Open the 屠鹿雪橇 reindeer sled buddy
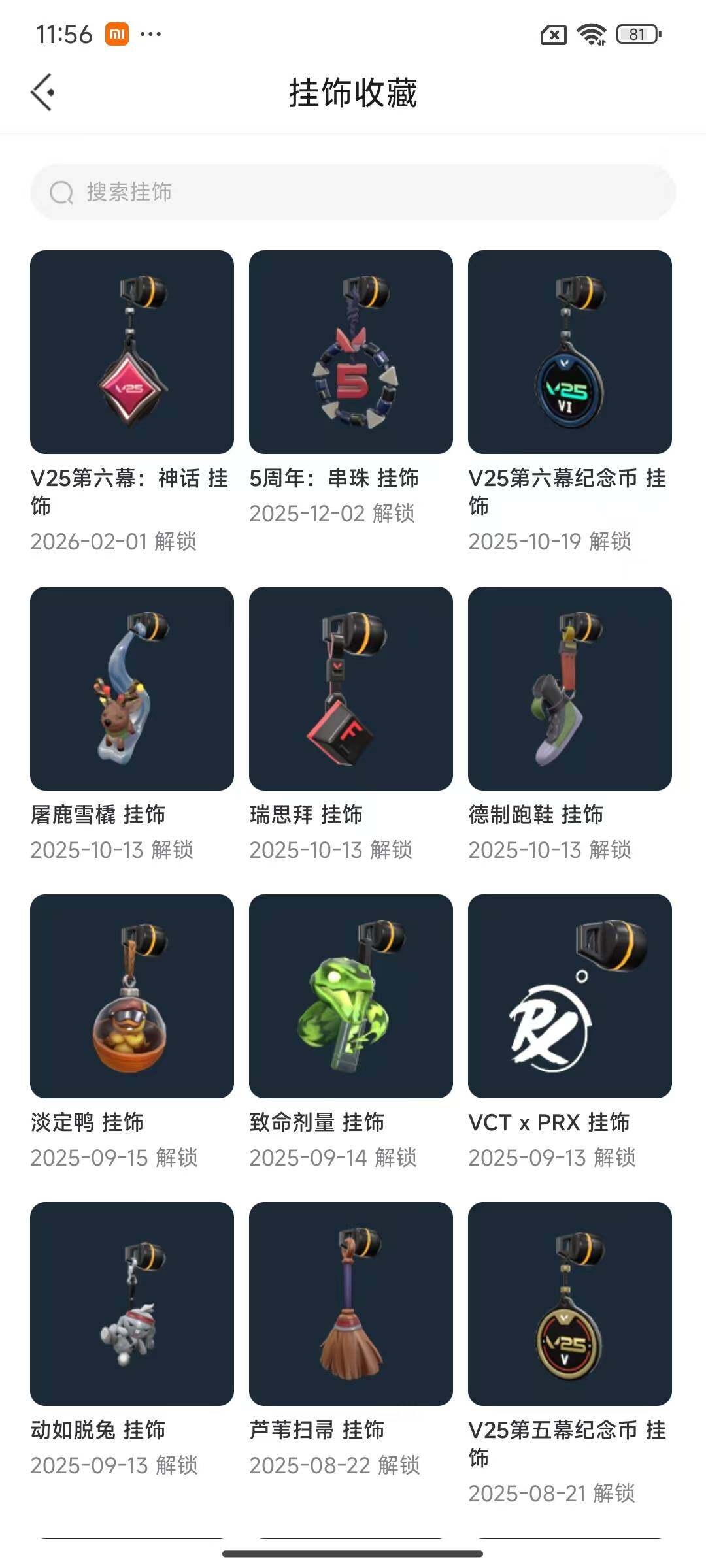706x1568 pixels. tap(131, 689)
